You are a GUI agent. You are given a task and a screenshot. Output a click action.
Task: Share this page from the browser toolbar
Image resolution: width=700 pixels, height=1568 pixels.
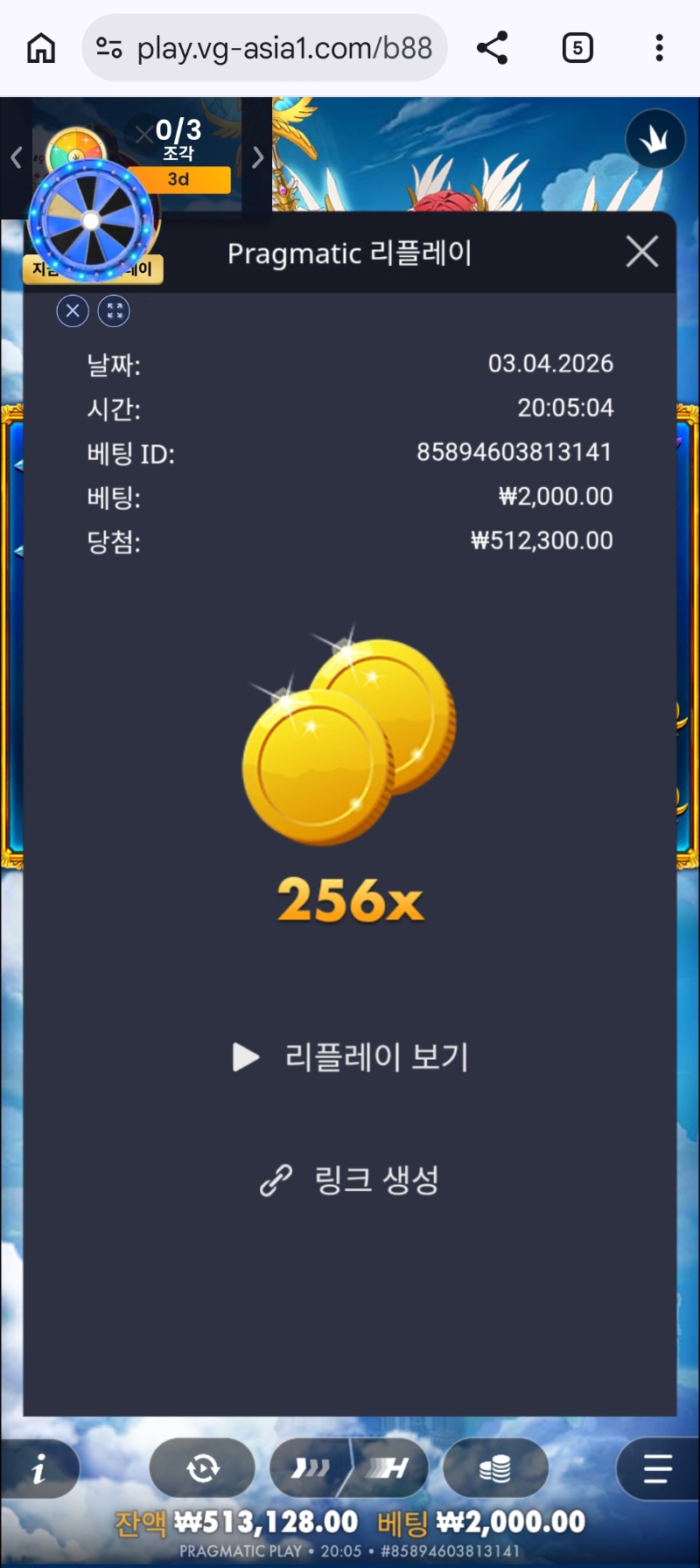[493, 48]
